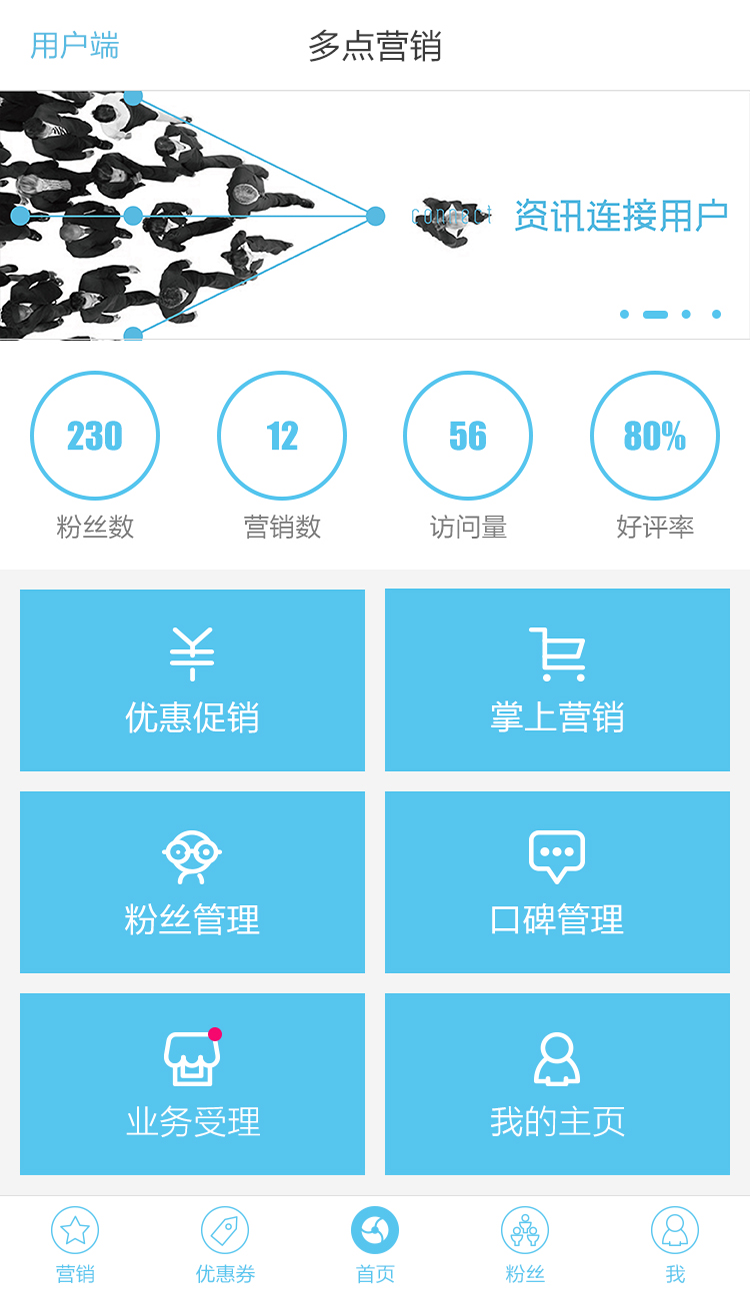Select the star icon for 营销
The width and height of the screenshot is (750, 1294).
(x=76, y=1232)
